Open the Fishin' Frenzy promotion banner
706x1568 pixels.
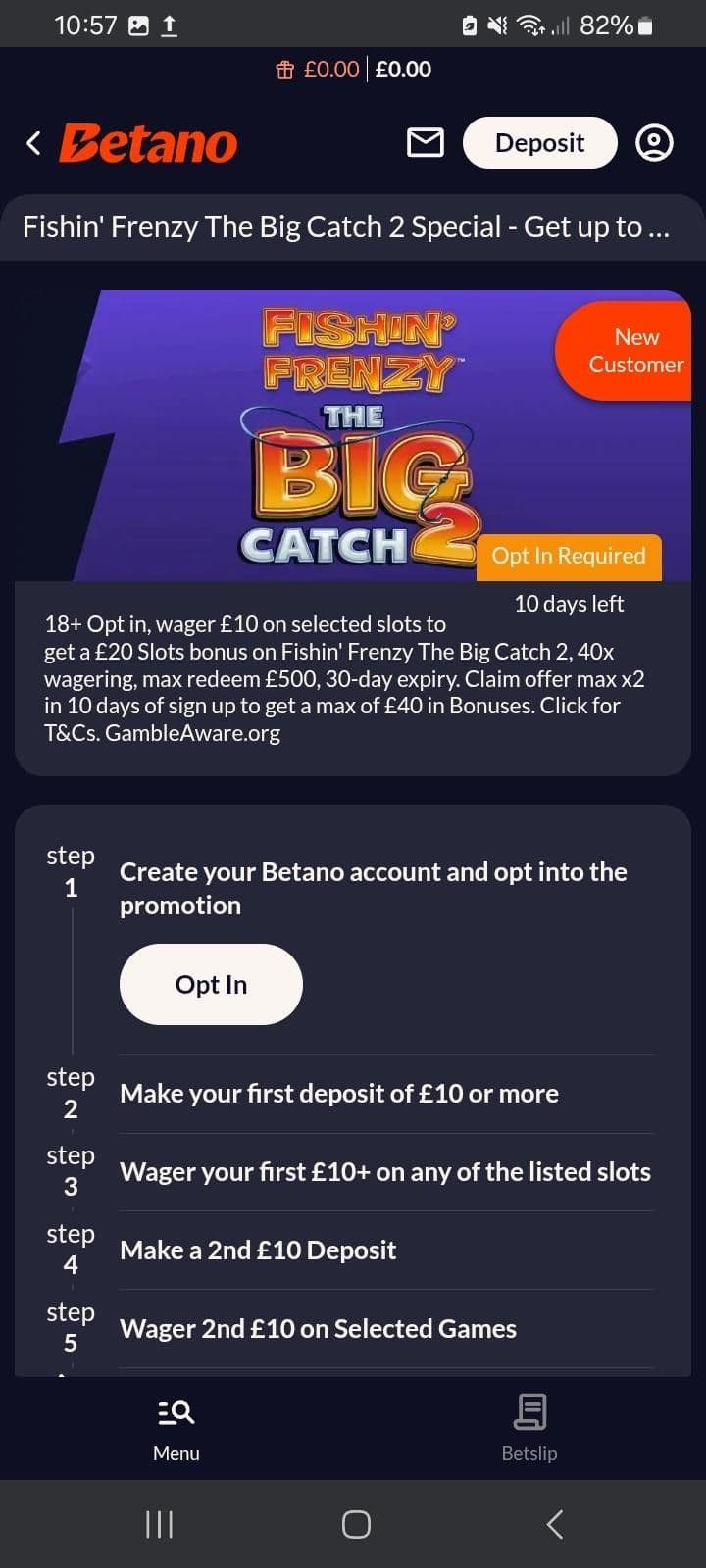pos(353,436)
